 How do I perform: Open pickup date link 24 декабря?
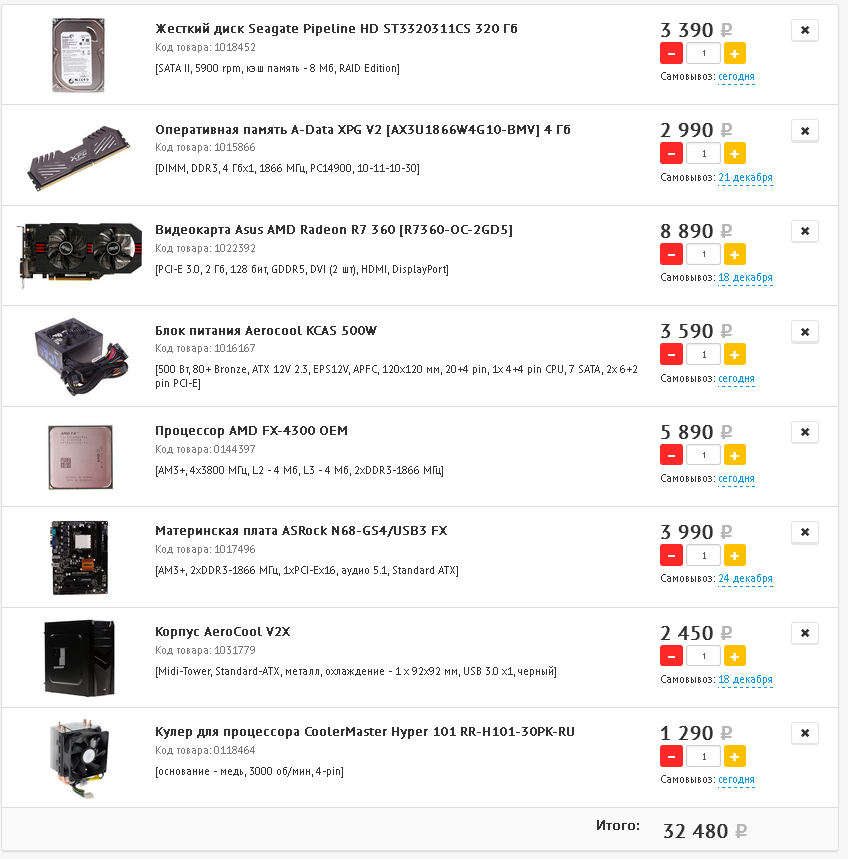(745, 579)
